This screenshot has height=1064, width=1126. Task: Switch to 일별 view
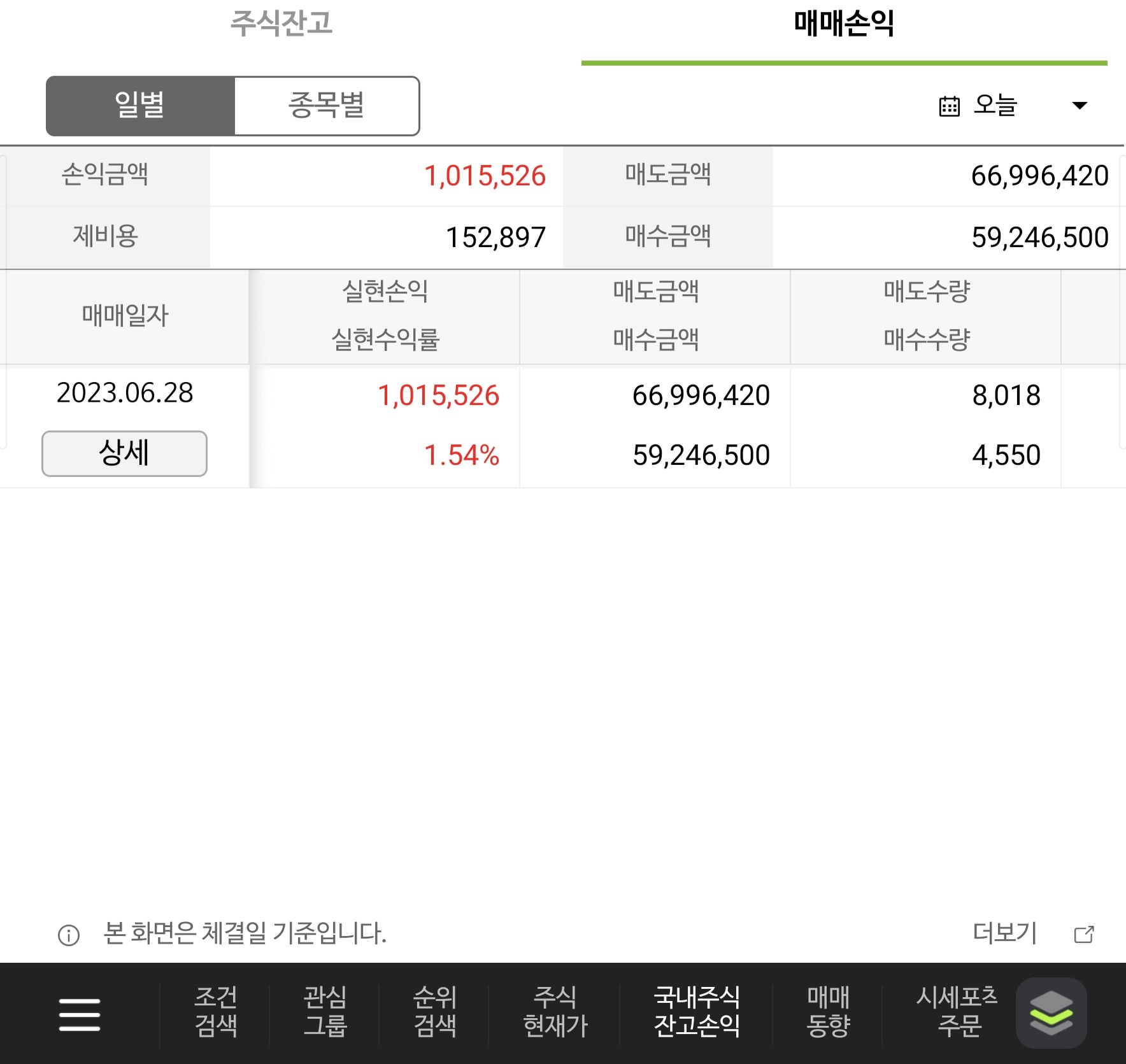click(x=140, y=106)
